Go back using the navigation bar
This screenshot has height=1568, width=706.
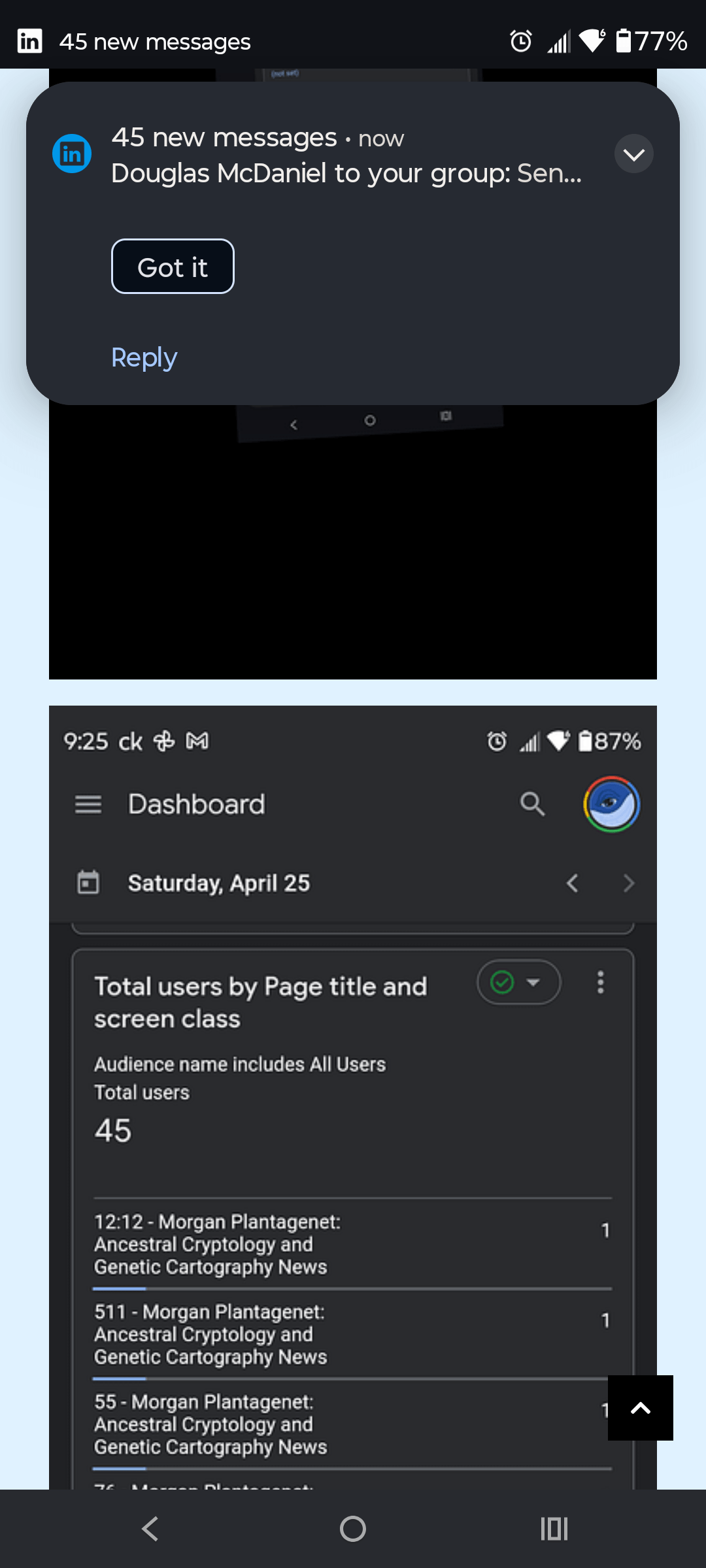(x=150, y=1529)
